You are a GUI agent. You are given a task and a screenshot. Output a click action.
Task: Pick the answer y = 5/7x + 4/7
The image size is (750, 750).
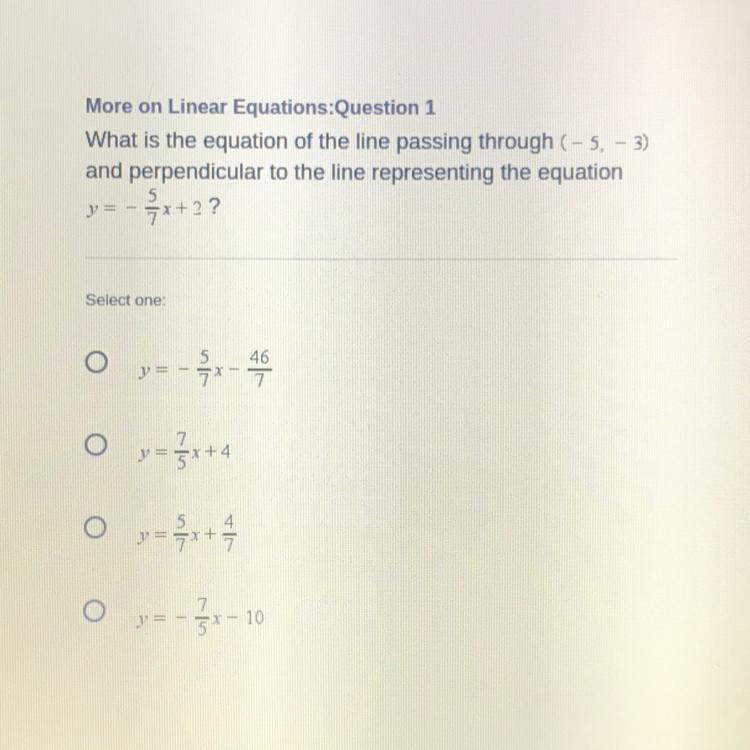(96, 525)
